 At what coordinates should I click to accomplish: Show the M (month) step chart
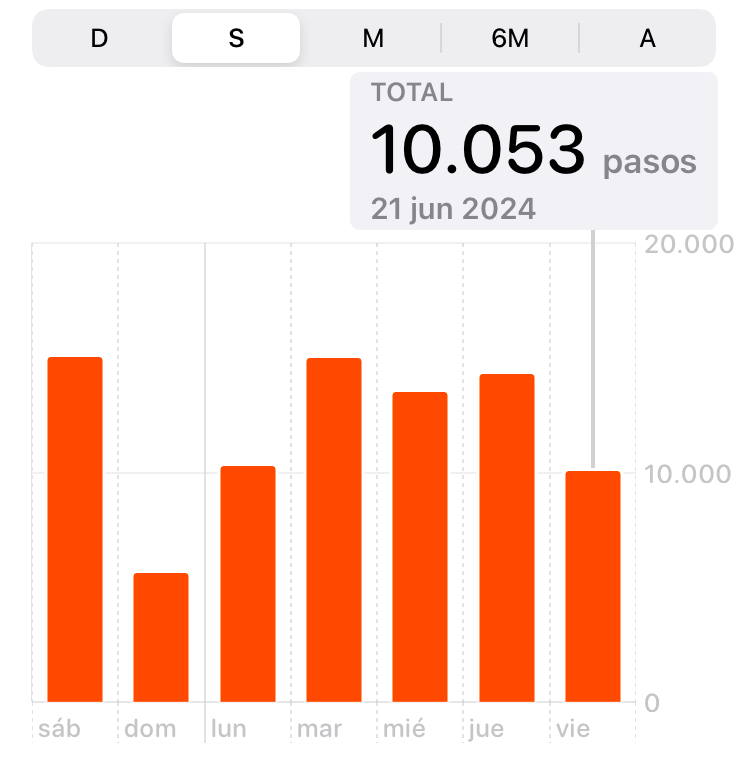tap(373, 39)
